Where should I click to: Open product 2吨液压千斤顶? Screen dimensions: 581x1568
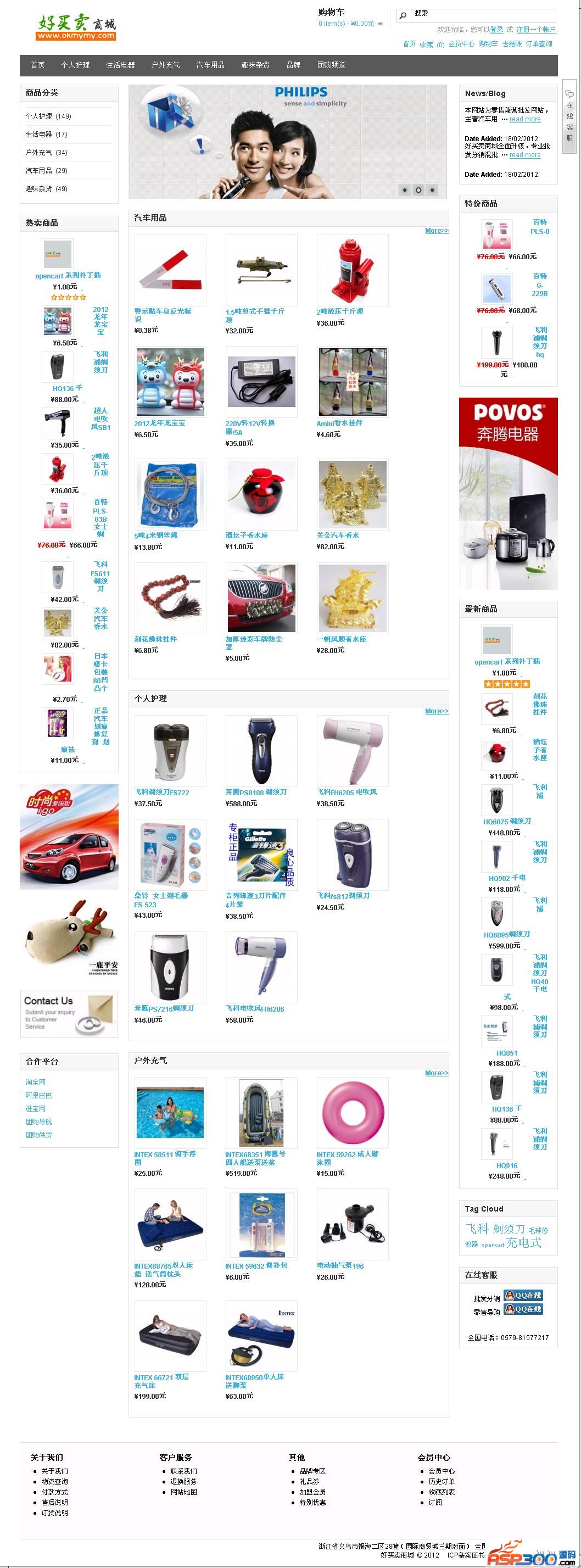point(339,311)
